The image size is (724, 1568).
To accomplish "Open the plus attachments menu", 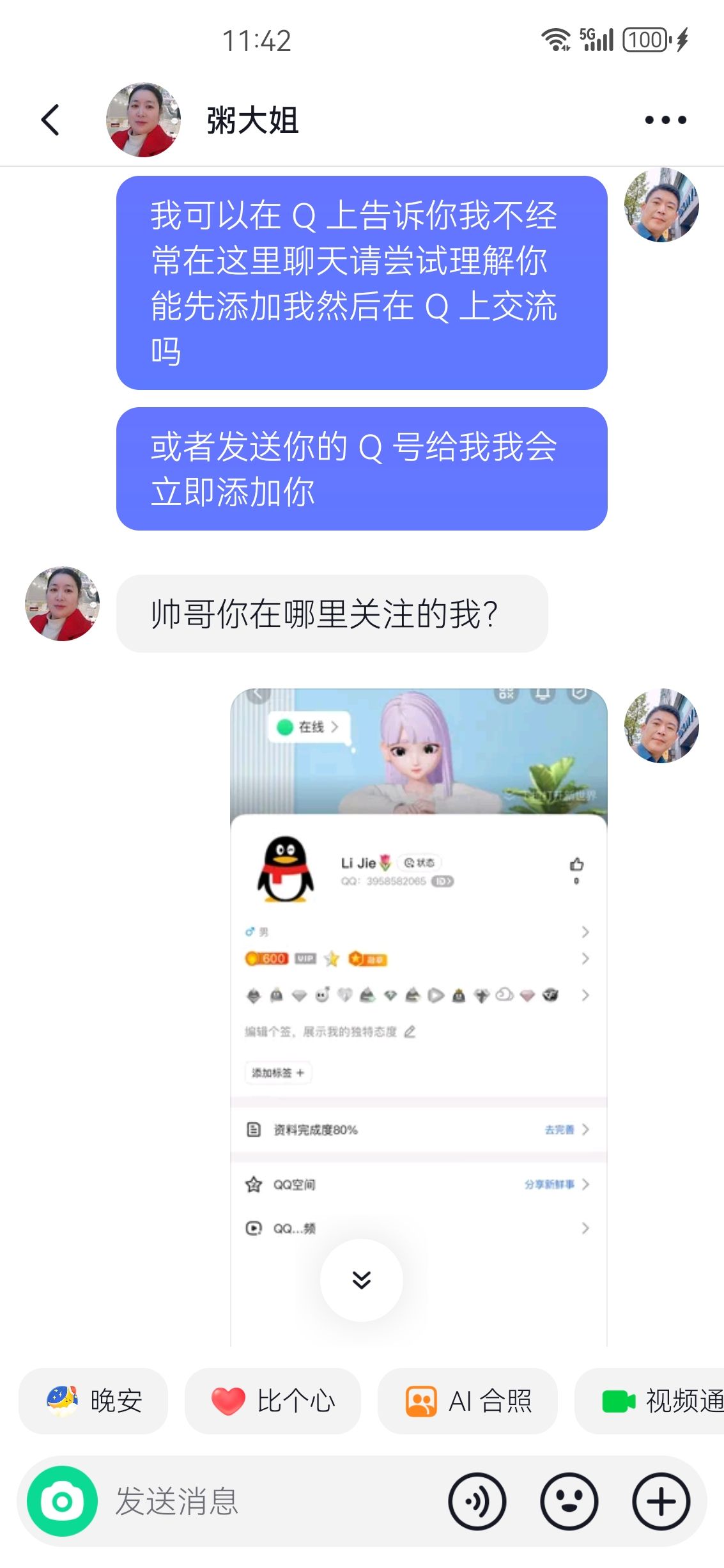I will [661, 1501].
